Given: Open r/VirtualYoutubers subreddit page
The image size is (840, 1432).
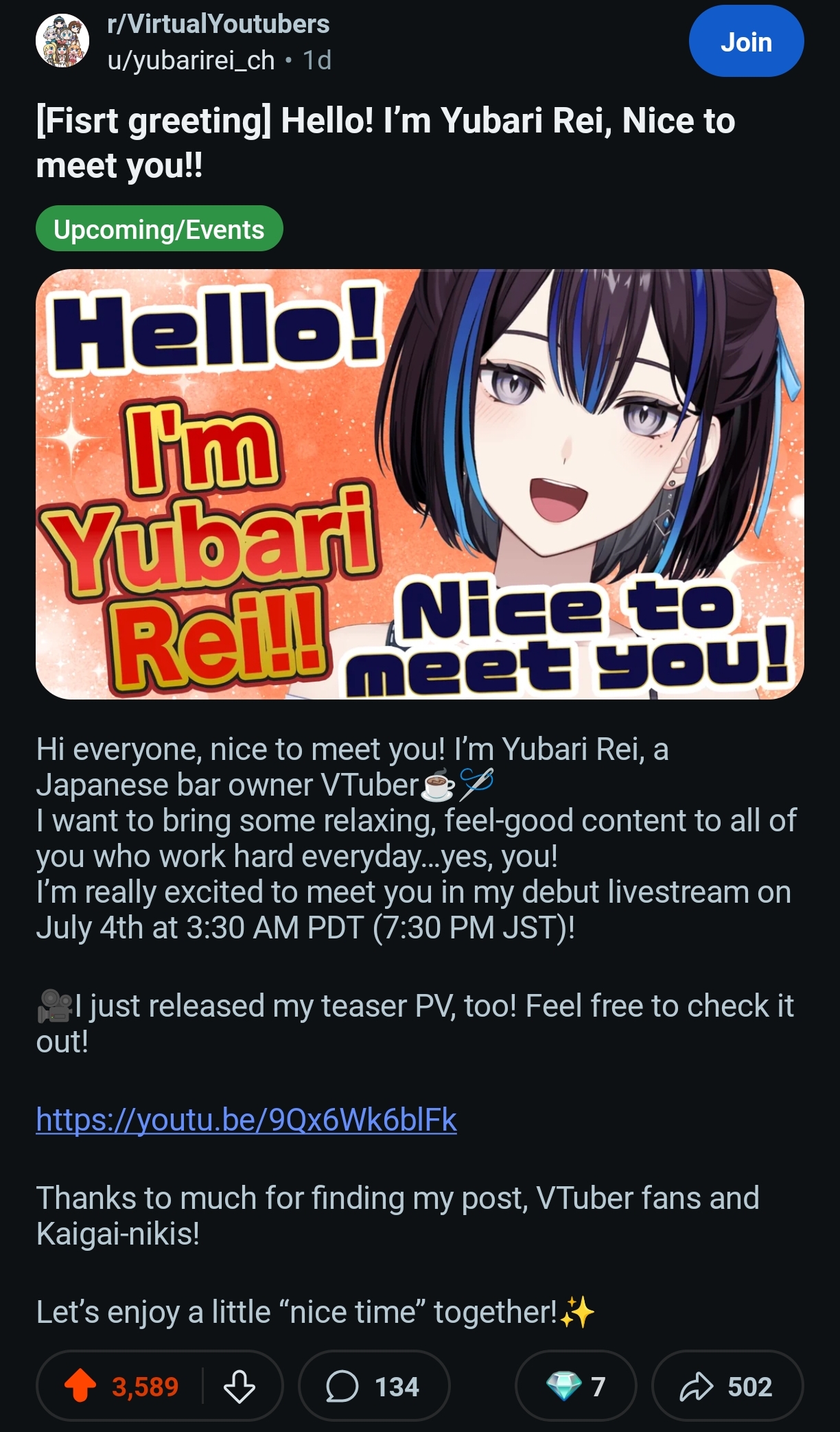Looking at the screenshot, I should pos(218,24).
